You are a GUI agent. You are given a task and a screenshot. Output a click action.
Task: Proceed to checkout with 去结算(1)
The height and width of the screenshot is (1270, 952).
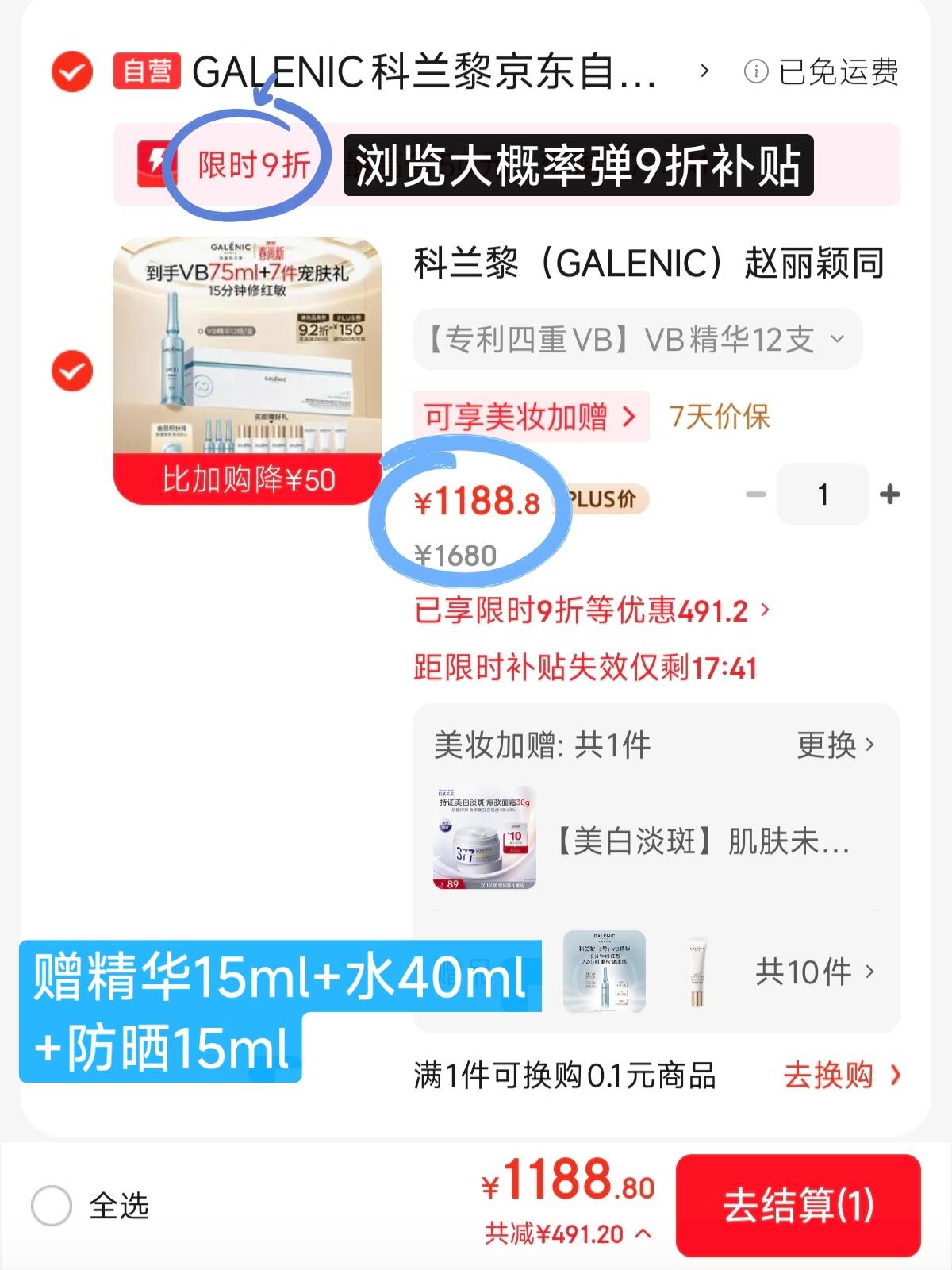coord(797,1206)
